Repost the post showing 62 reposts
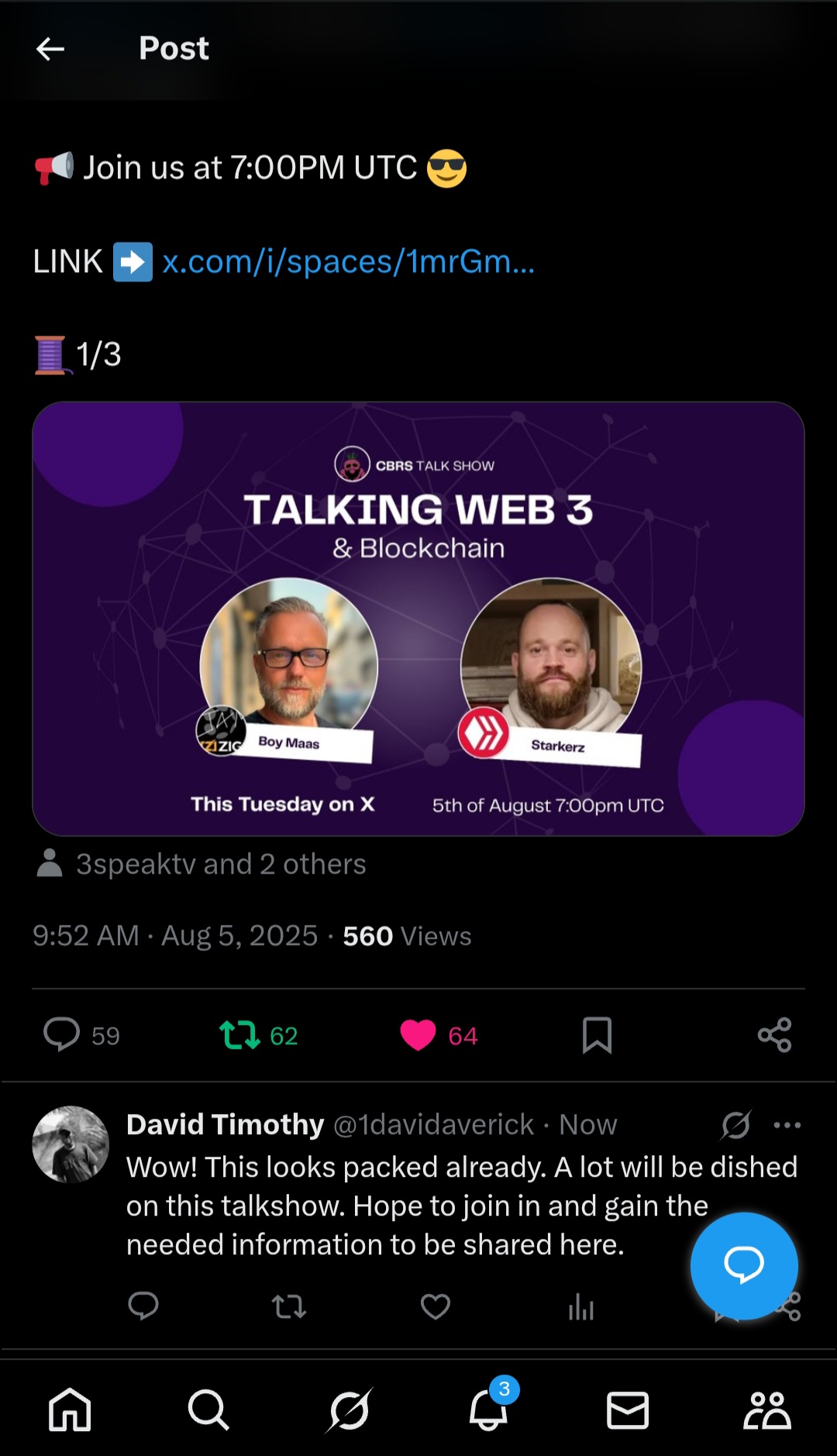Image resolution: width=837 pixels, height=1456 pixels. [x=239, y=1035]
